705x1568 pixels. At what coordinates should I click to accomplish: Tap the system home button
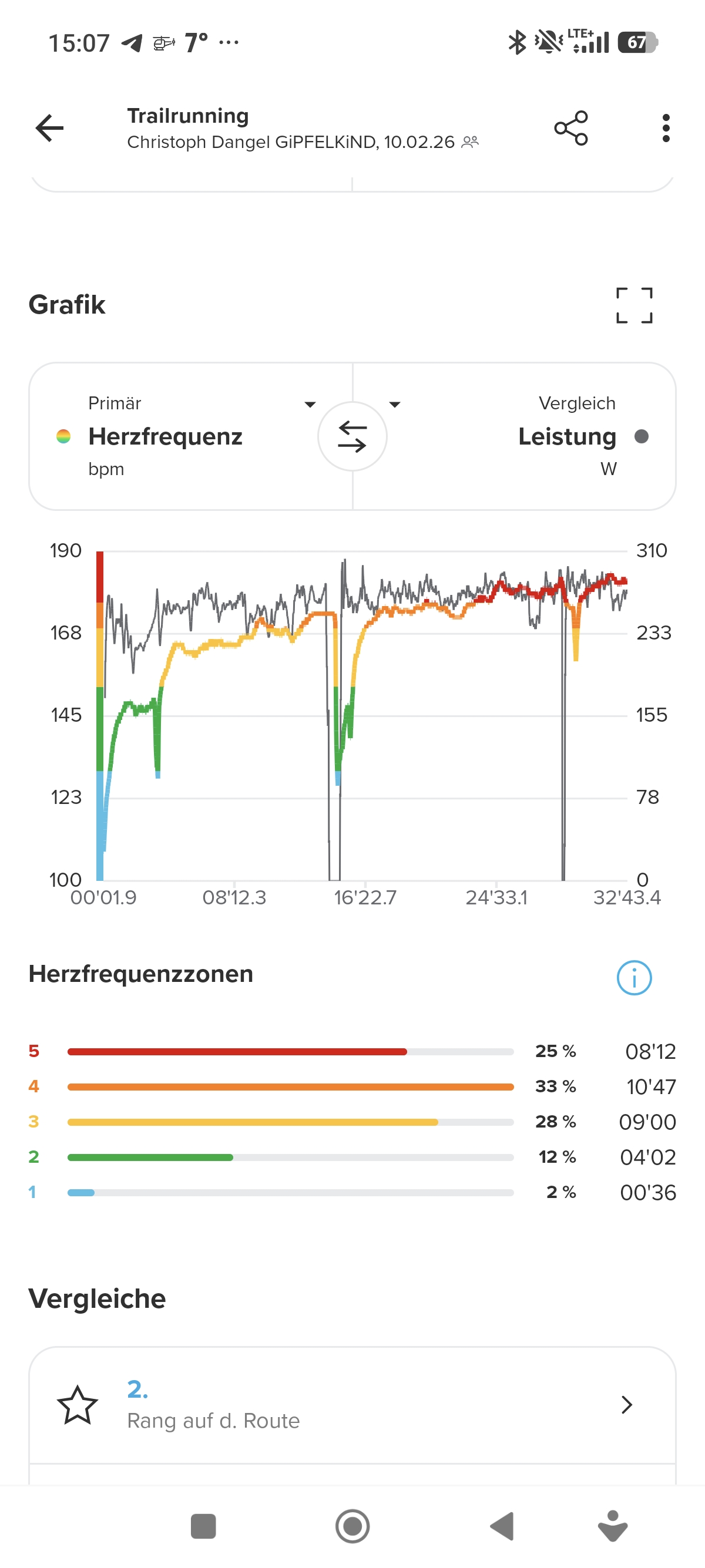pyautogui.click(x=352, y=1526)
